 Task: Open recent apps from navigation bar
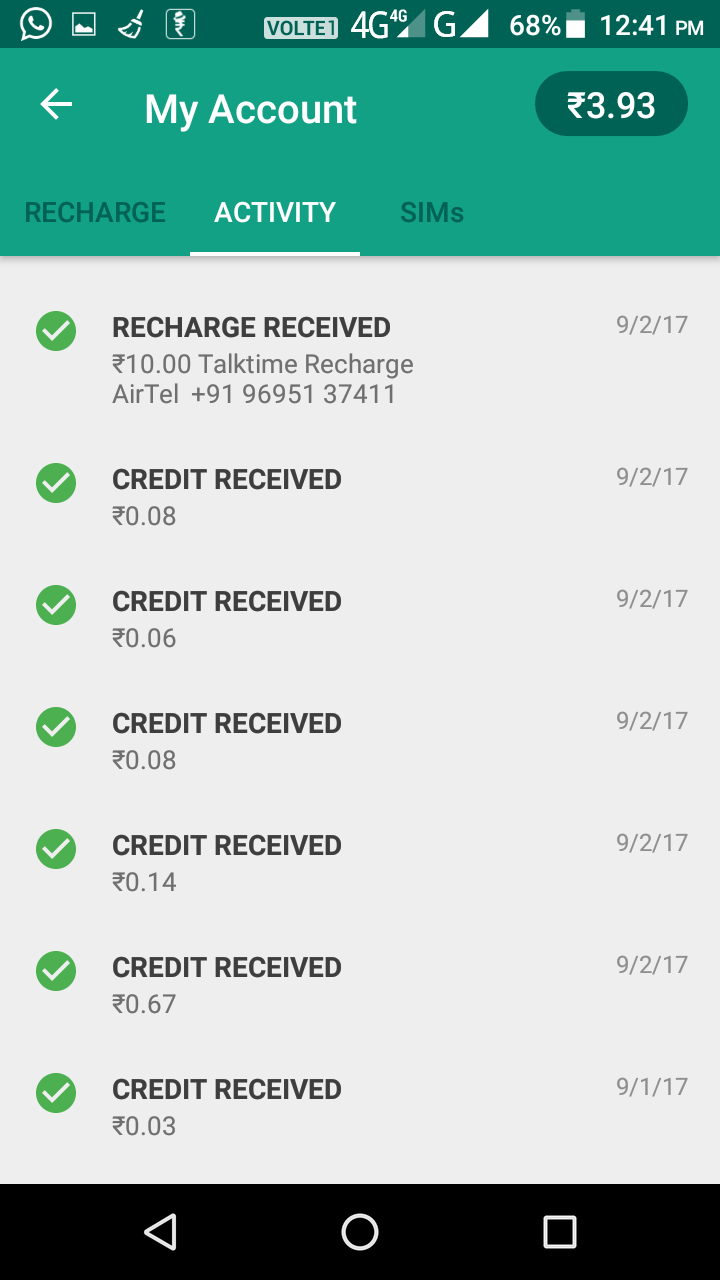pyautogui.click(x=559, y=1232)
